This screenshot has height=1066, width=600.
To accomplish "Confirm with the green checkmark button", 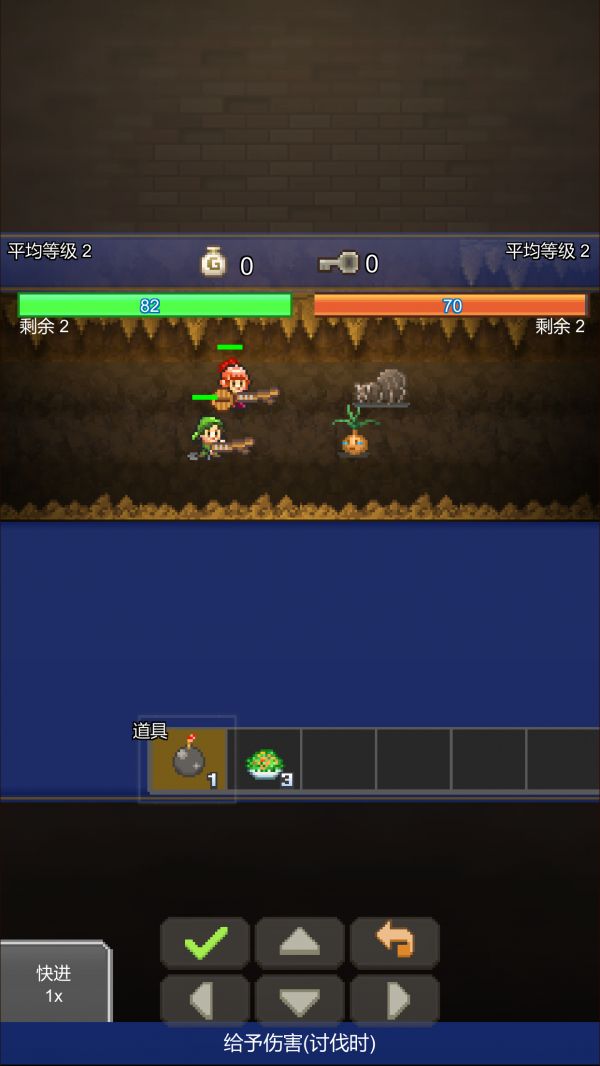I will pos(205,943).
